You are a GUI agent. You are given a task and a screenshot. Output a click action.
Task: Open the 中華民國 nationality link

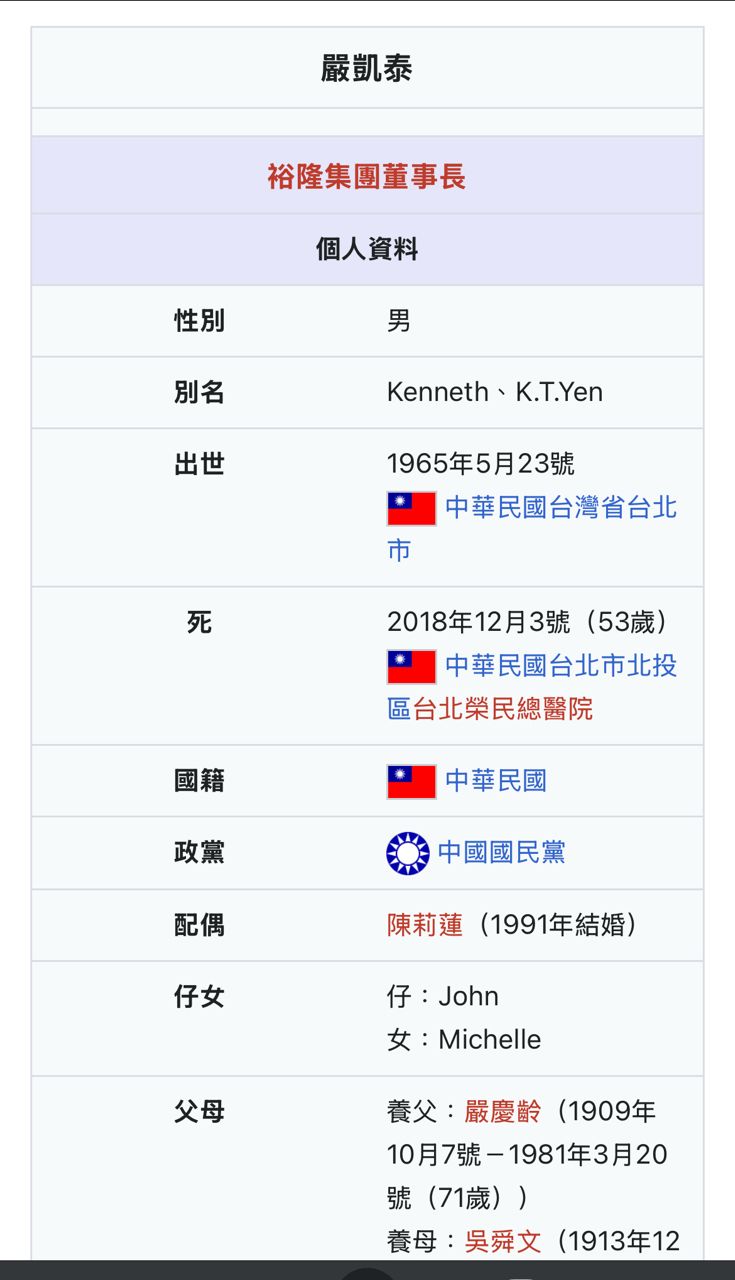496,781
